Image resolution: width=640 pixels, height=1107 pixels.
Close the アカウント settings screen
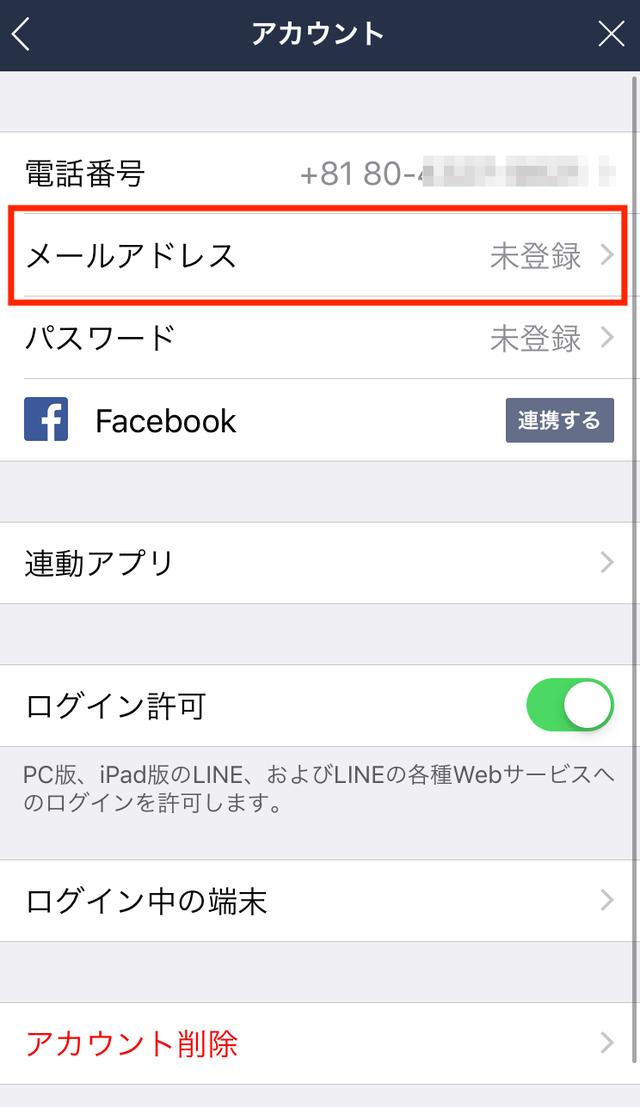611,34
